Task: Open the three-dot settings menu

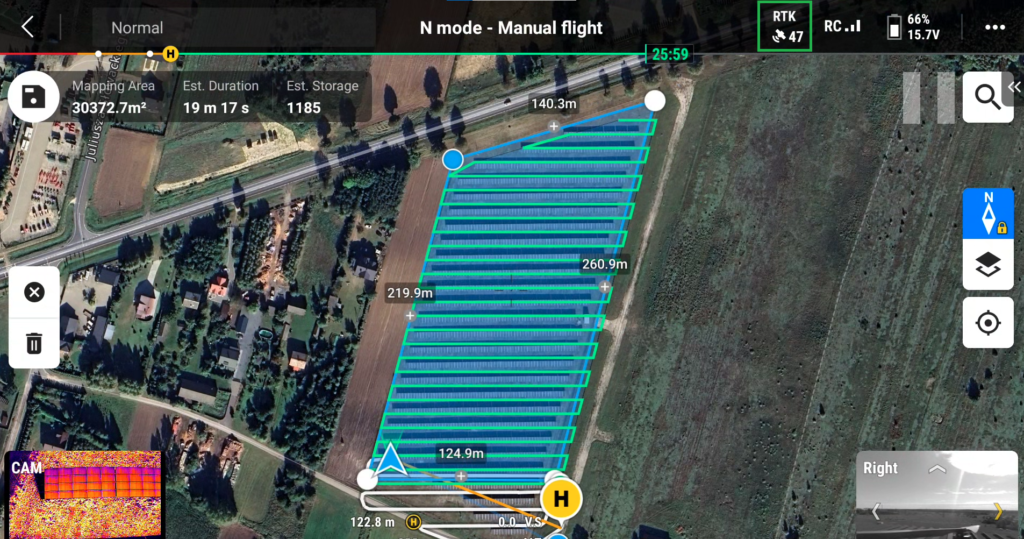Action: (x=994, y=27)
